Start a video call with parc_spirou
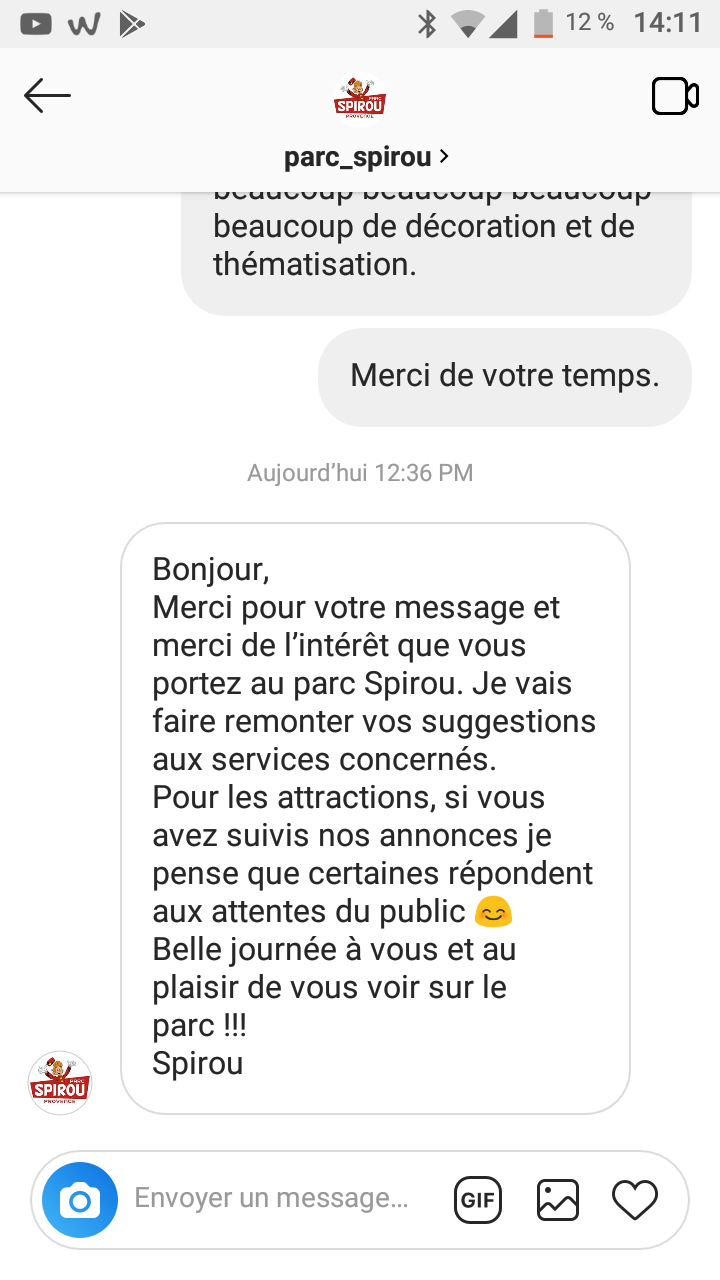The height and width of the screenshot is (1280, 720). pos(675,96)
